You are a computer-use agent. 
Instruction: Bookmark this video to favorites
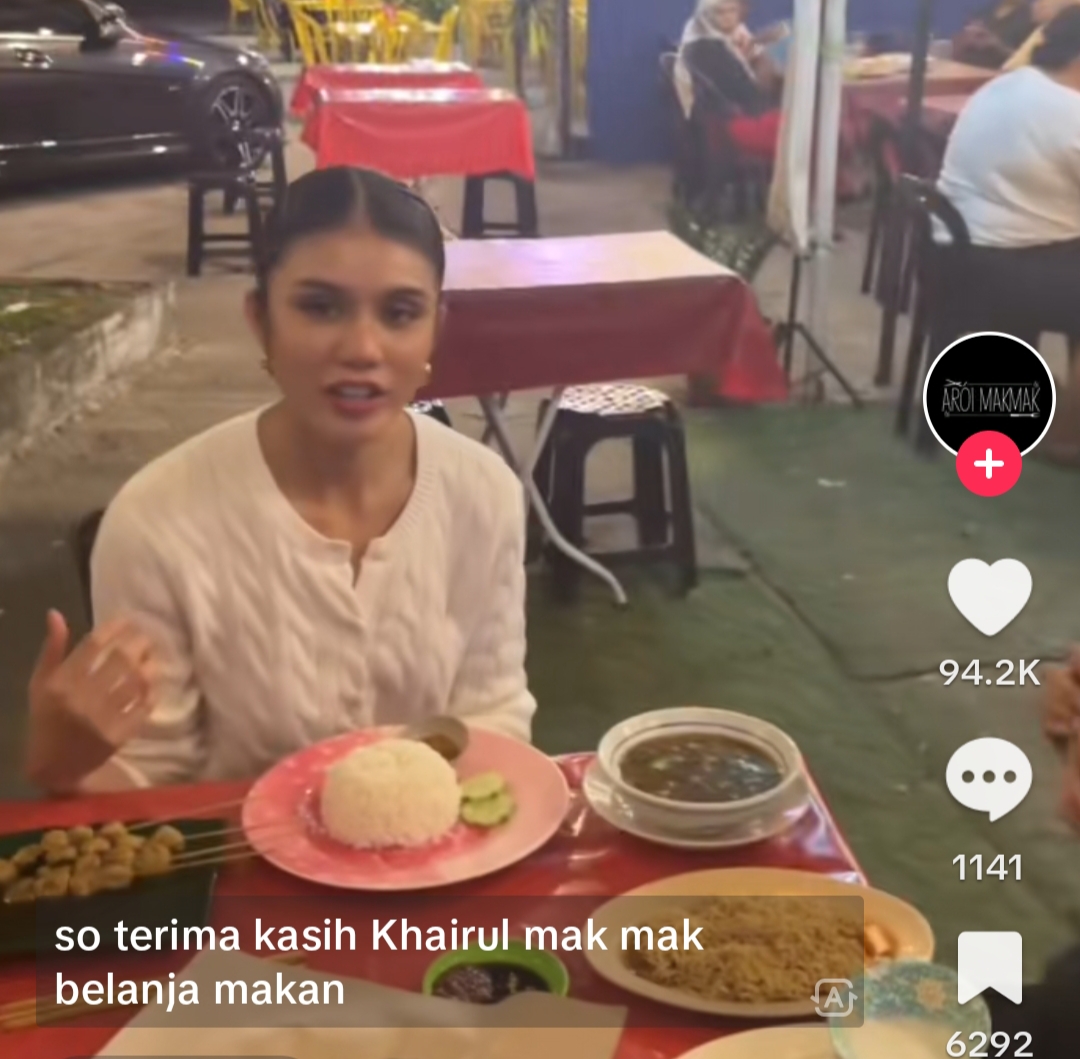989,967
